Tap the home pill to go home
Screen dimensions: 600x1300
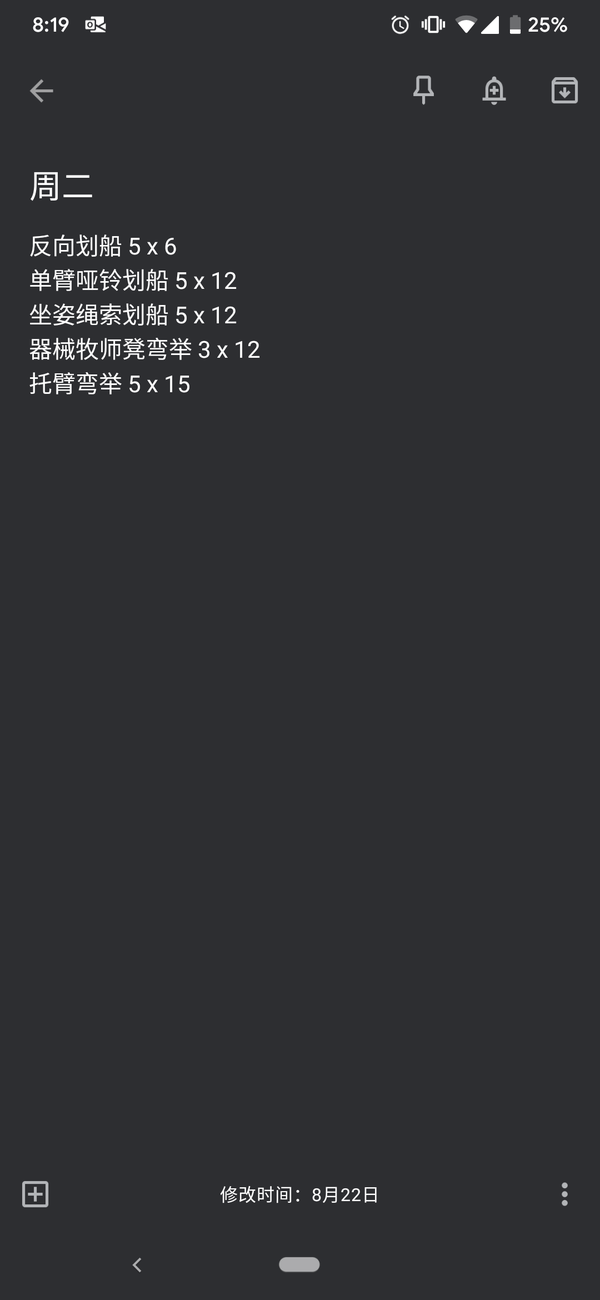point(299,1265)
